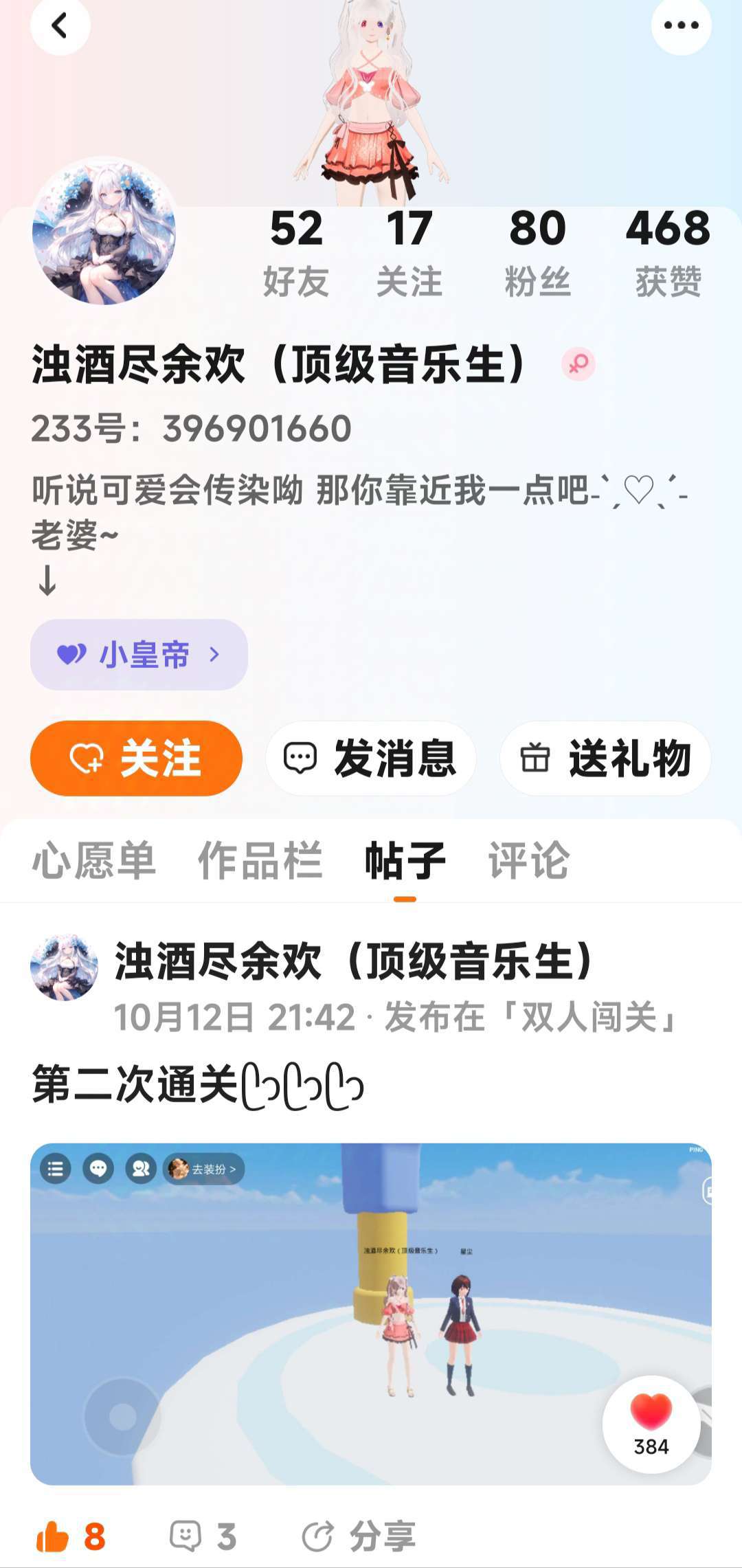Switch to the 评论 tab
742x1568 pixels.
coord(528,860)
